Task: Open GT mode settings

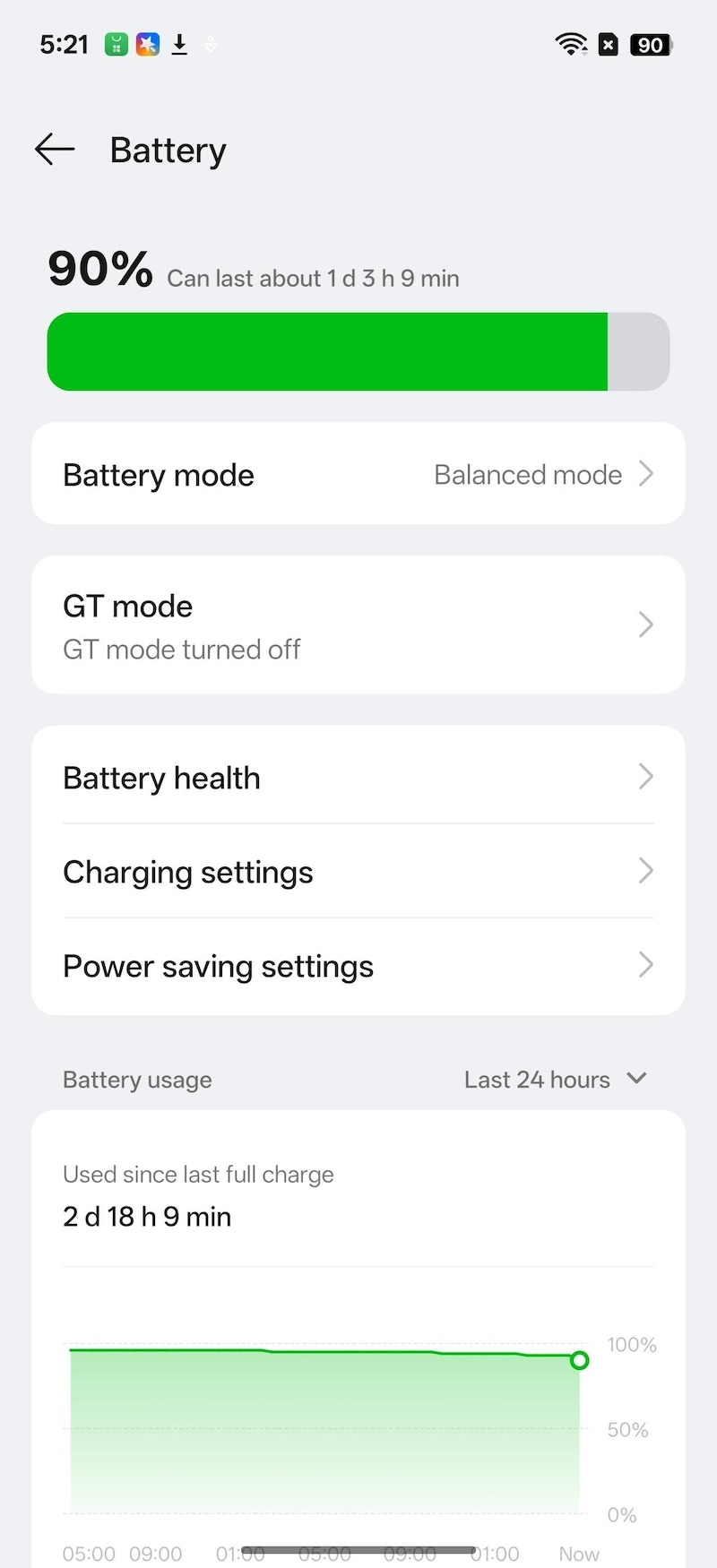Action: pos(358,625)
